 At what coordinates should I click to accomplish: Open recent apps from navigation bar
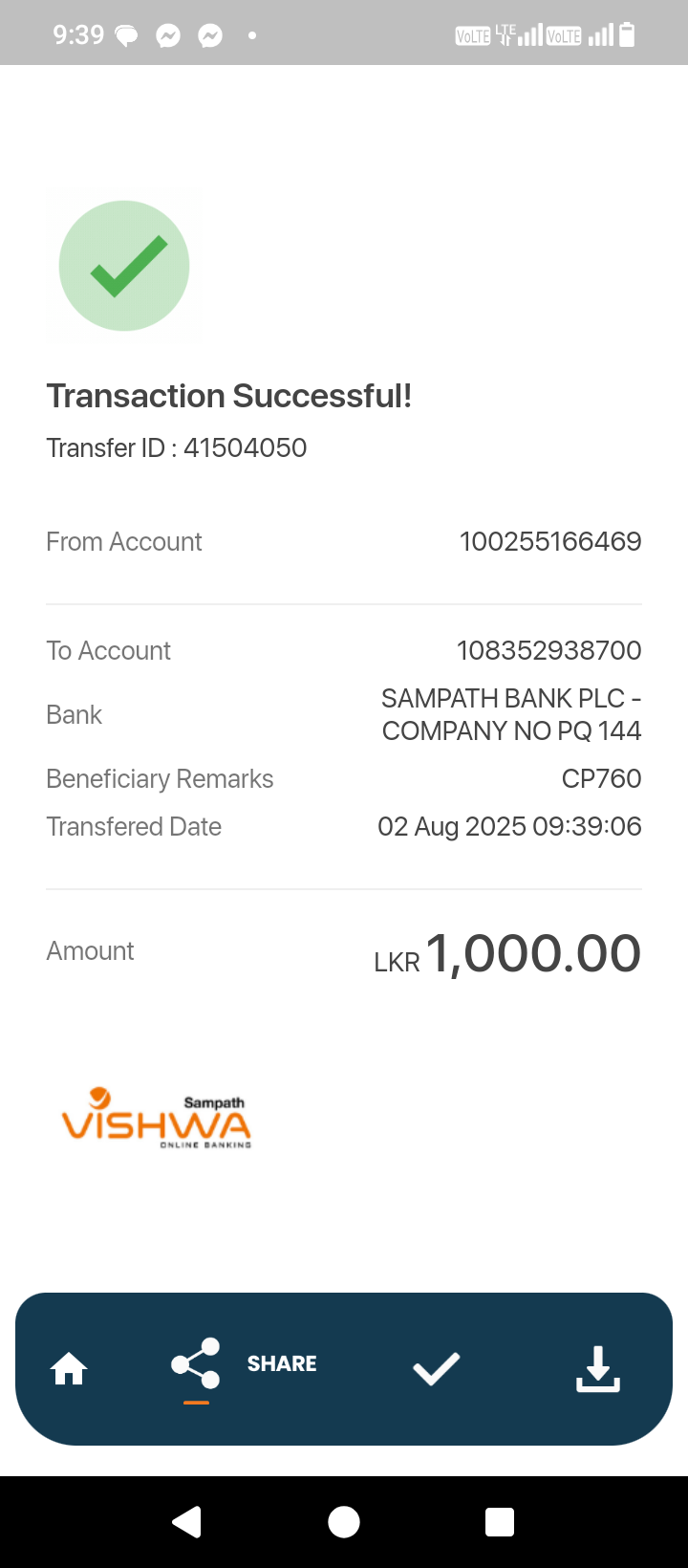tap(499, 1521)
